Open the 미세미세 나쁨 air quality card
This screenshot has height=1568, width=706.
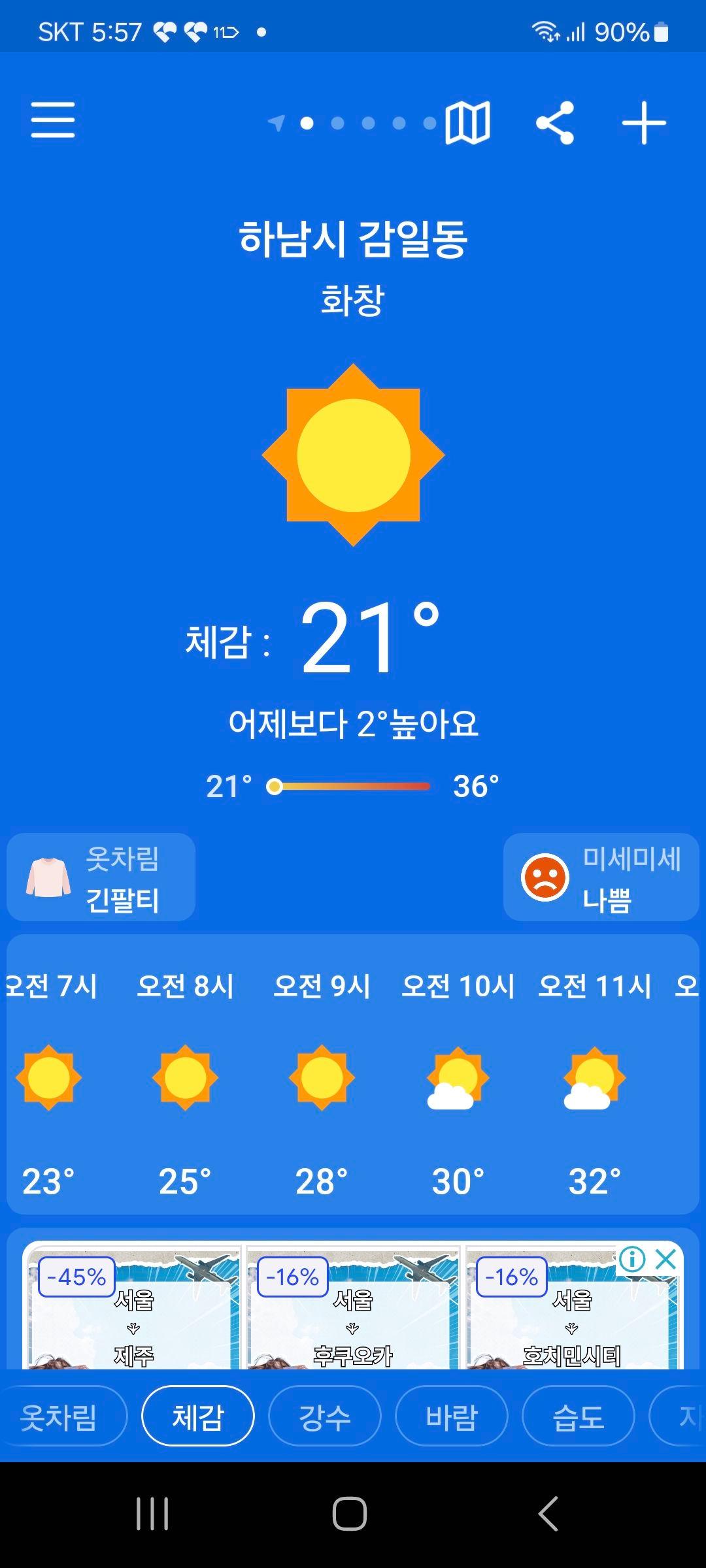601,877
